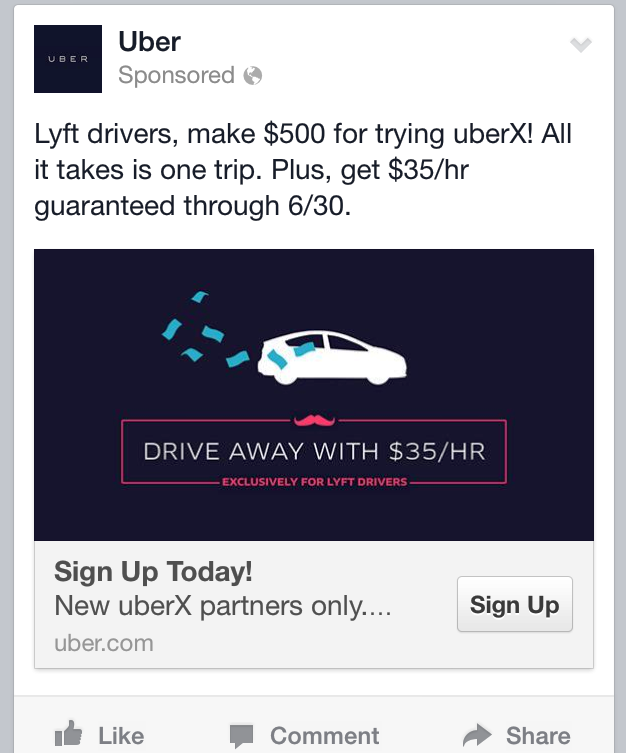Image resolution: width=626 pixels, height=753 pixels.
Task: Open the Uber page name link
Action: coord(150,42)
